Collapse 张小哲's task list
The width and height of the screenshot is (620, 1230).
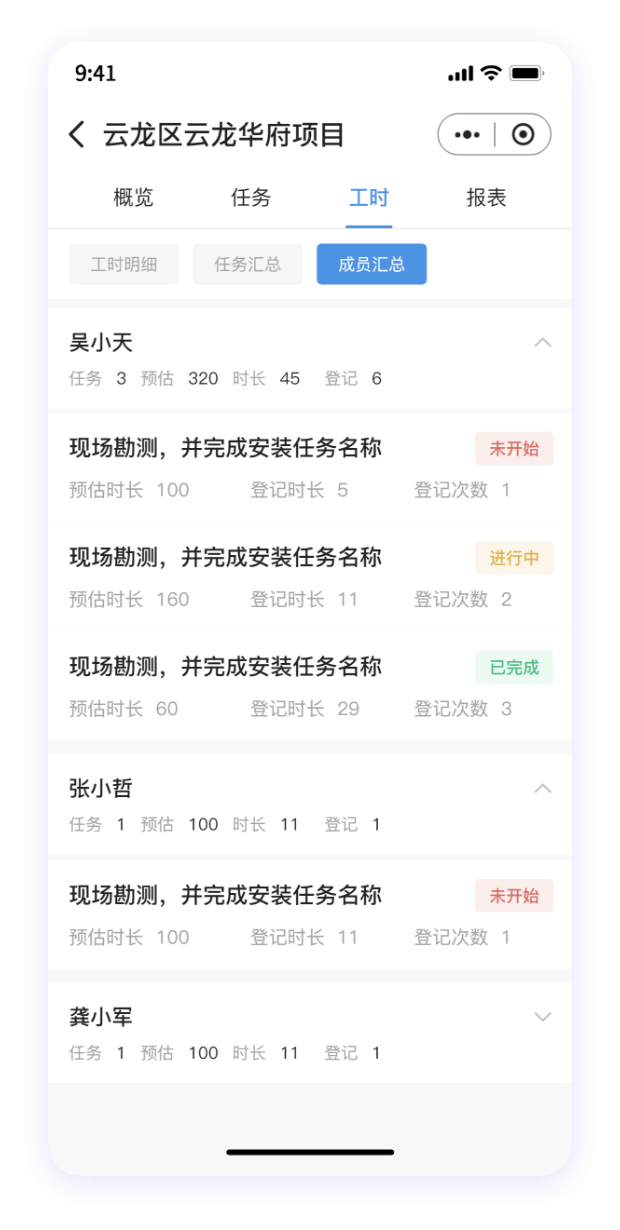pyautogui.click(x=543, y=789)
